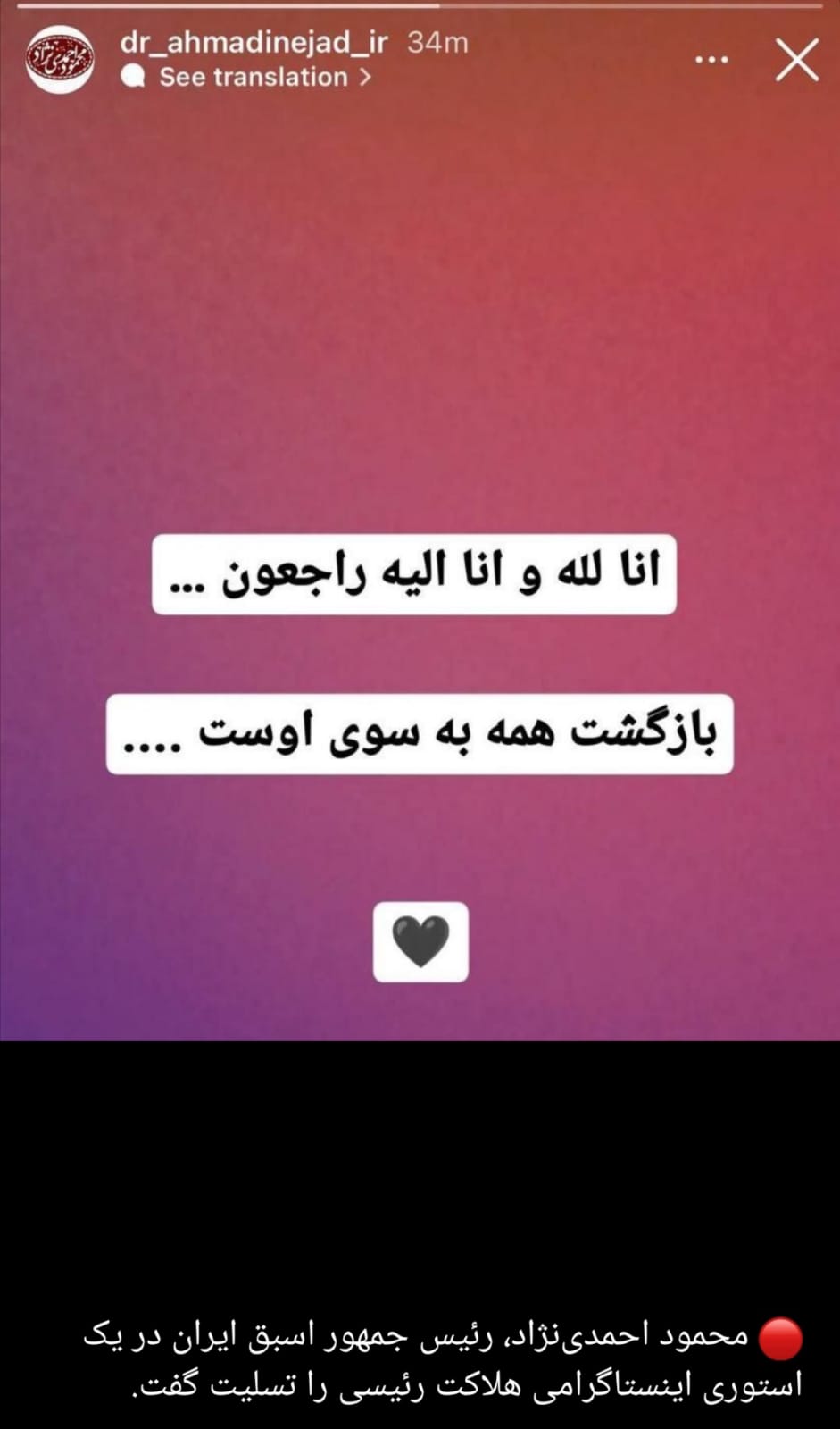Open the three-dot story options menu
Viewport: 840px width, 1429px height.
click(711, 60)
